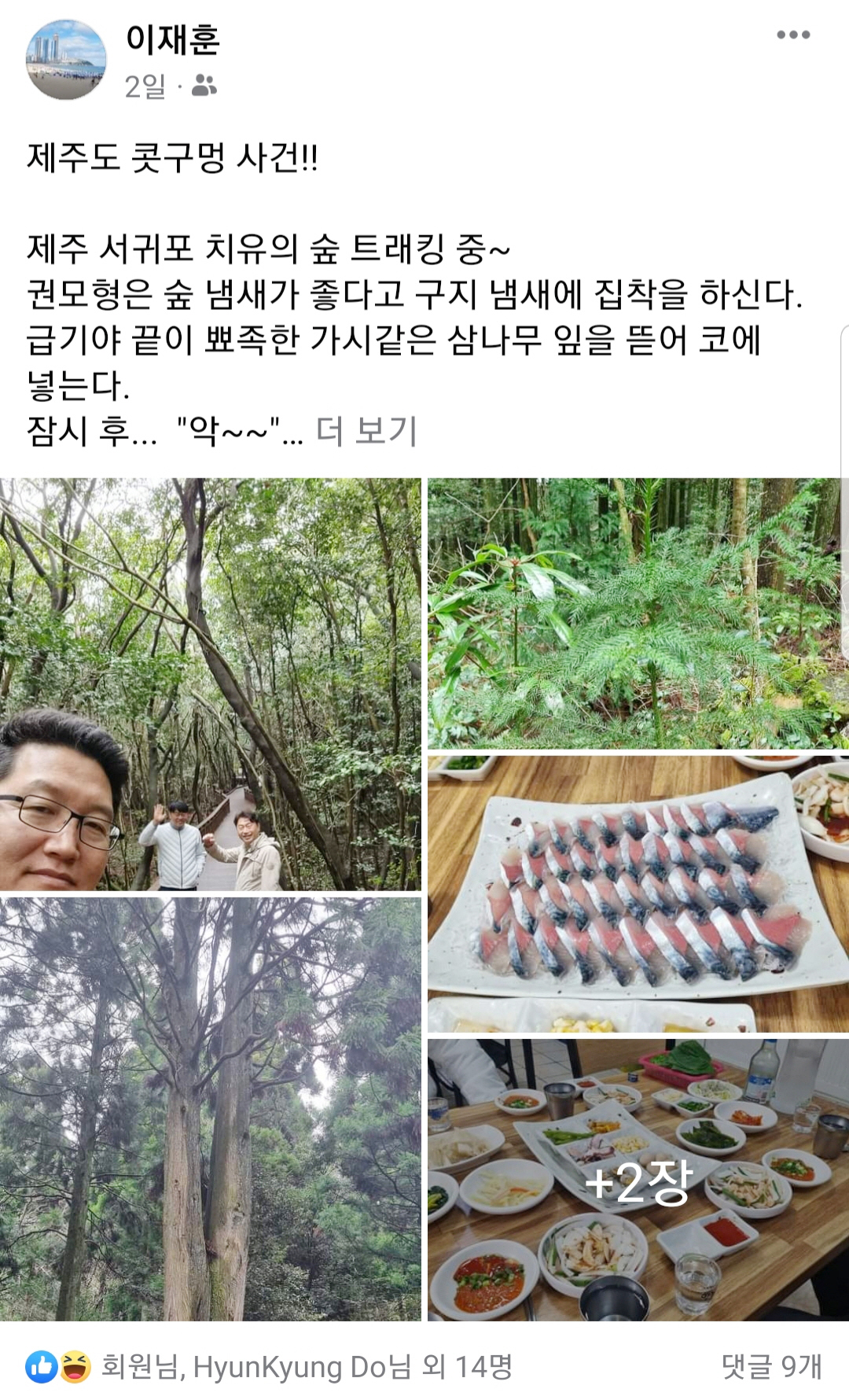This screenshot has width=849, height=1400.
Task: View who reacted to this post
Action: (x=269, y=1367)
